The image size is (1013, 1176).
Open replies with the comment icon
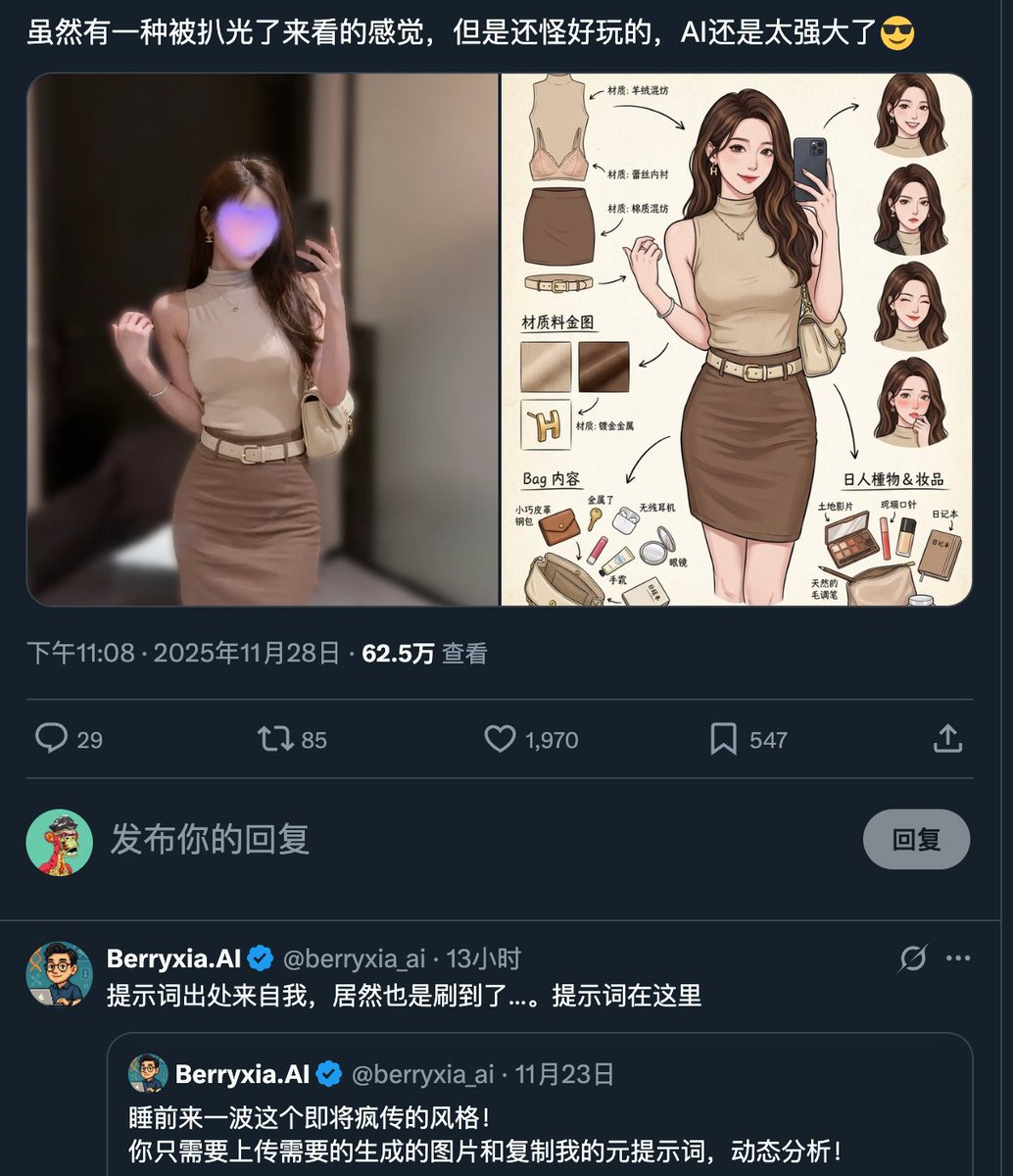[x=51, y=739]
